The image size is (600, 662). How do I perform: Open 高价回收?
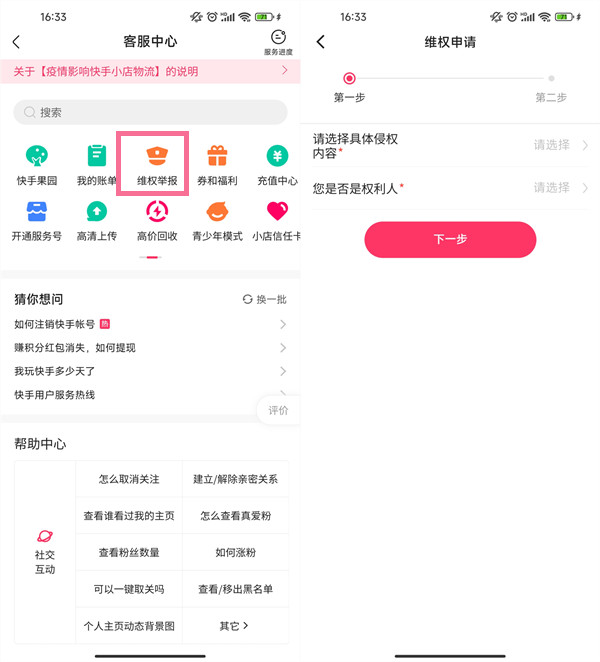coord(157,220)
